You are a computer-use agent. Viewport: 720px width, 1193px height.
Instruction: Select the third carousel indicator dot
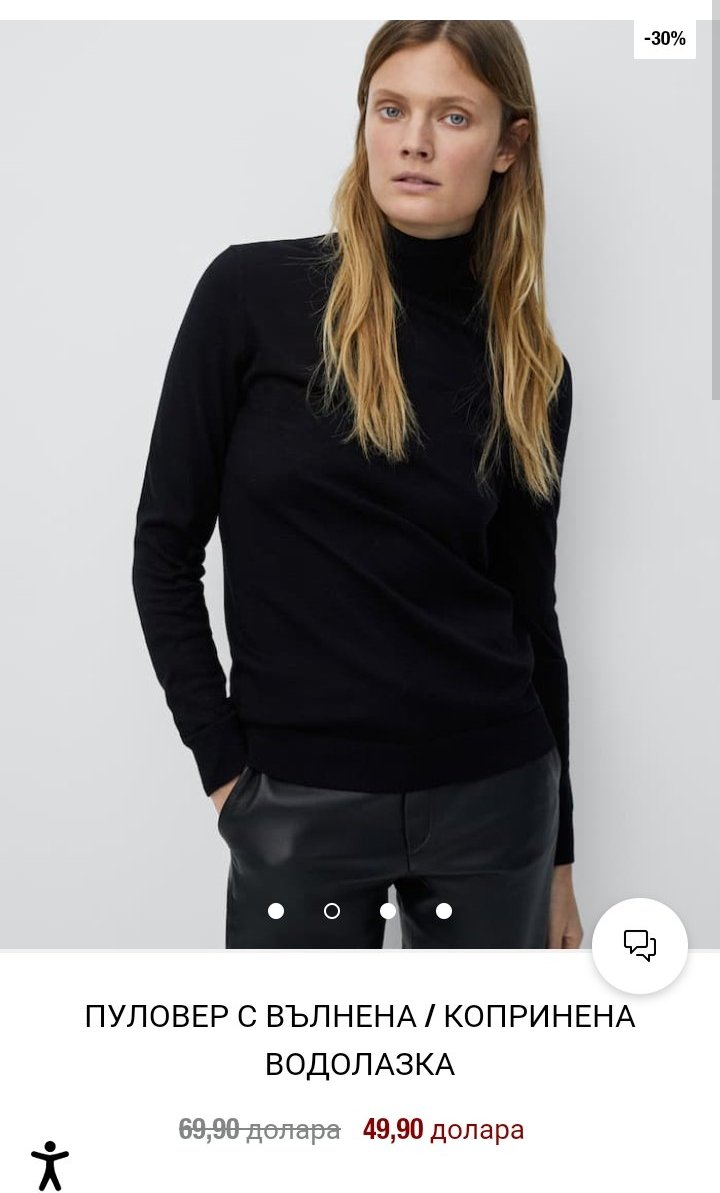tap(388, 911)
